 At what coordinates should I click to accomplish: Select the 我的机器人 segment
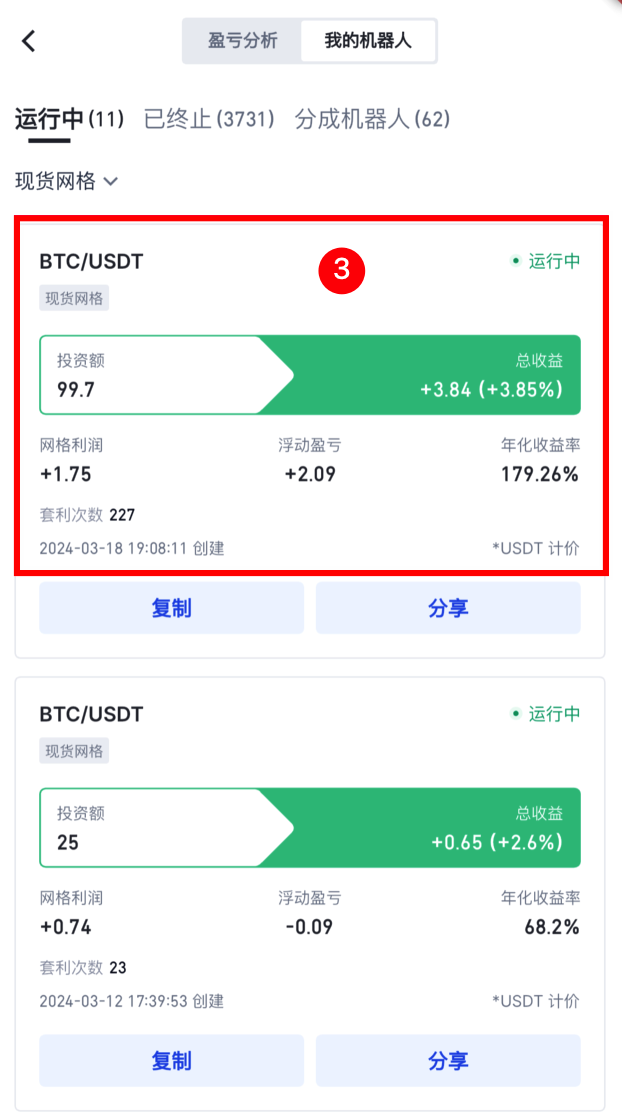[367, 41]
